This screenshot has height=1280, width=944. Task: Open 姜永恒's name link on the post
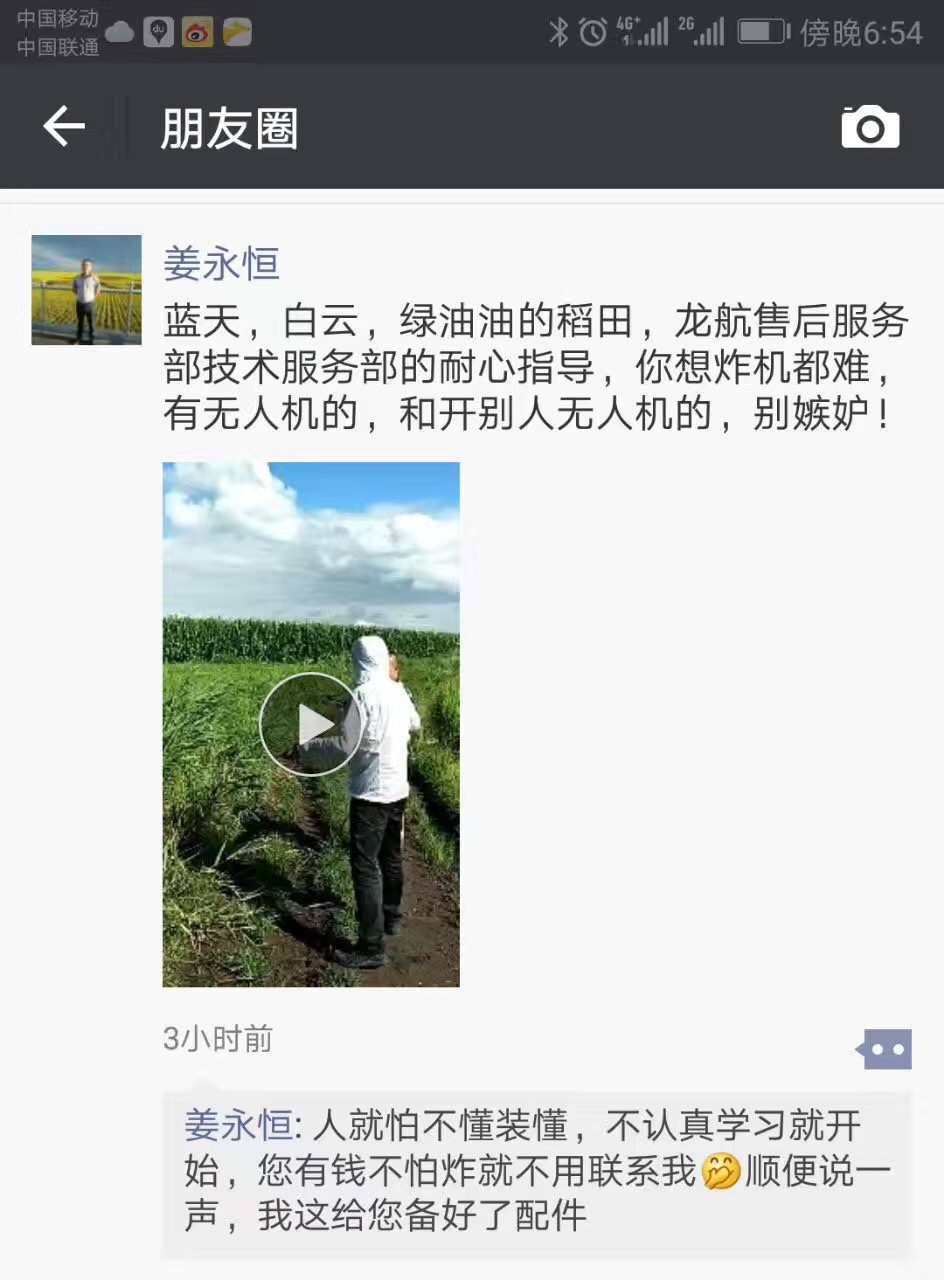221,265
